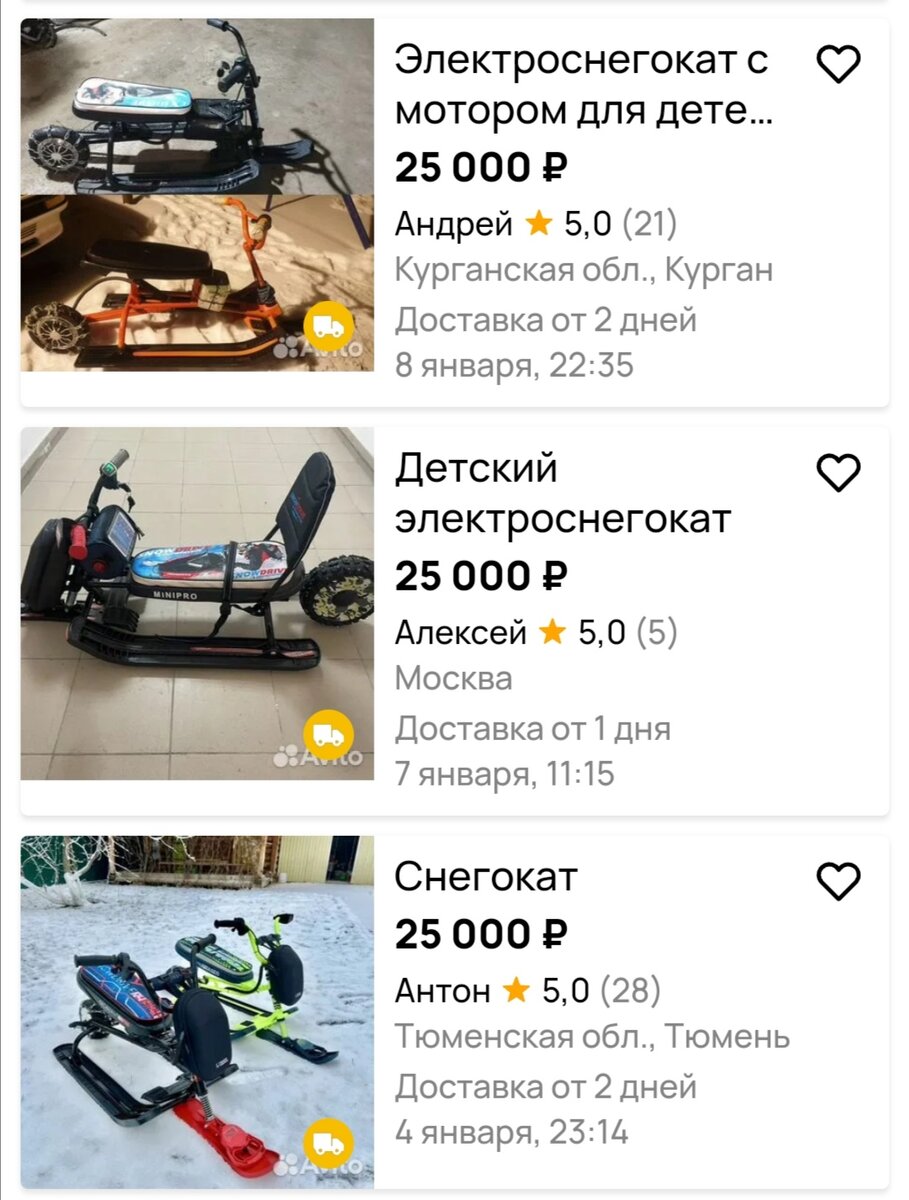
Task: Open the Электроснегокат с мотором listing from Курган
Action: pos(582,87)
